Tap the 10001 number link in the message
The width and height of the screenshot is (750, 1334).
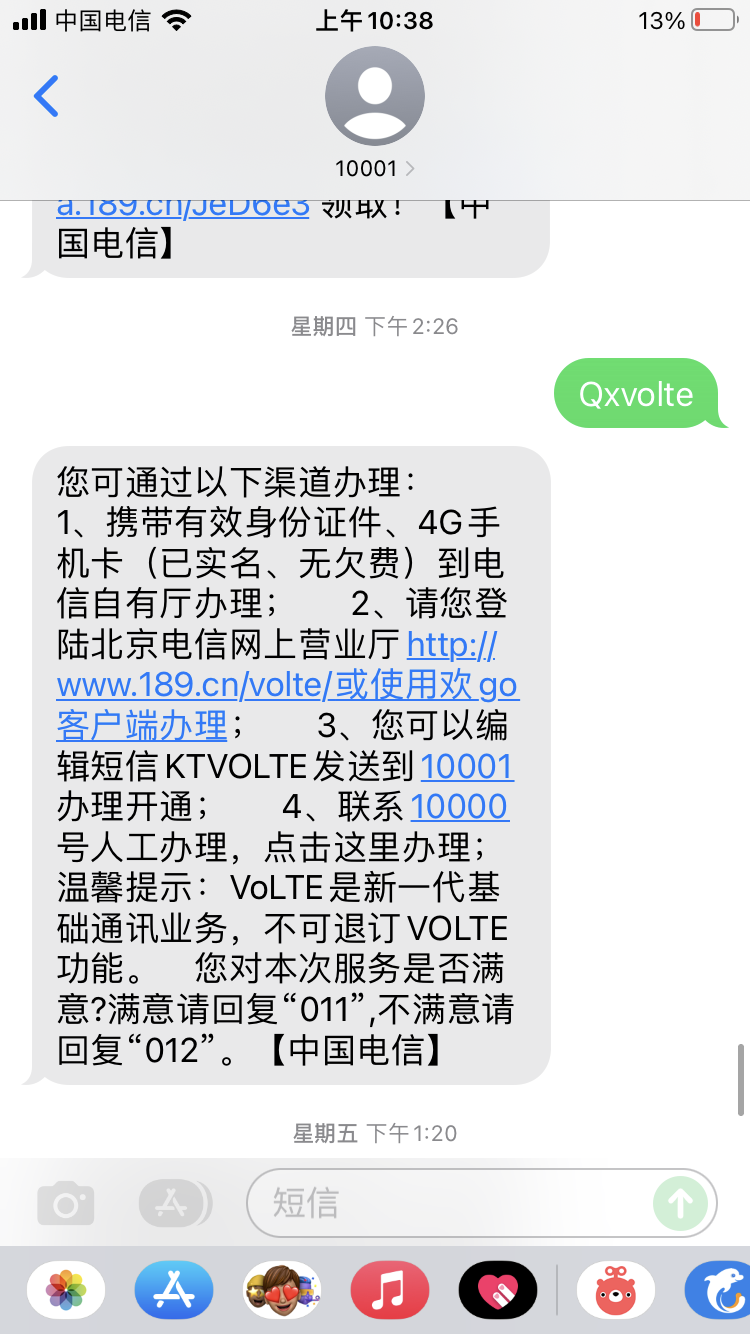point(467,766)
